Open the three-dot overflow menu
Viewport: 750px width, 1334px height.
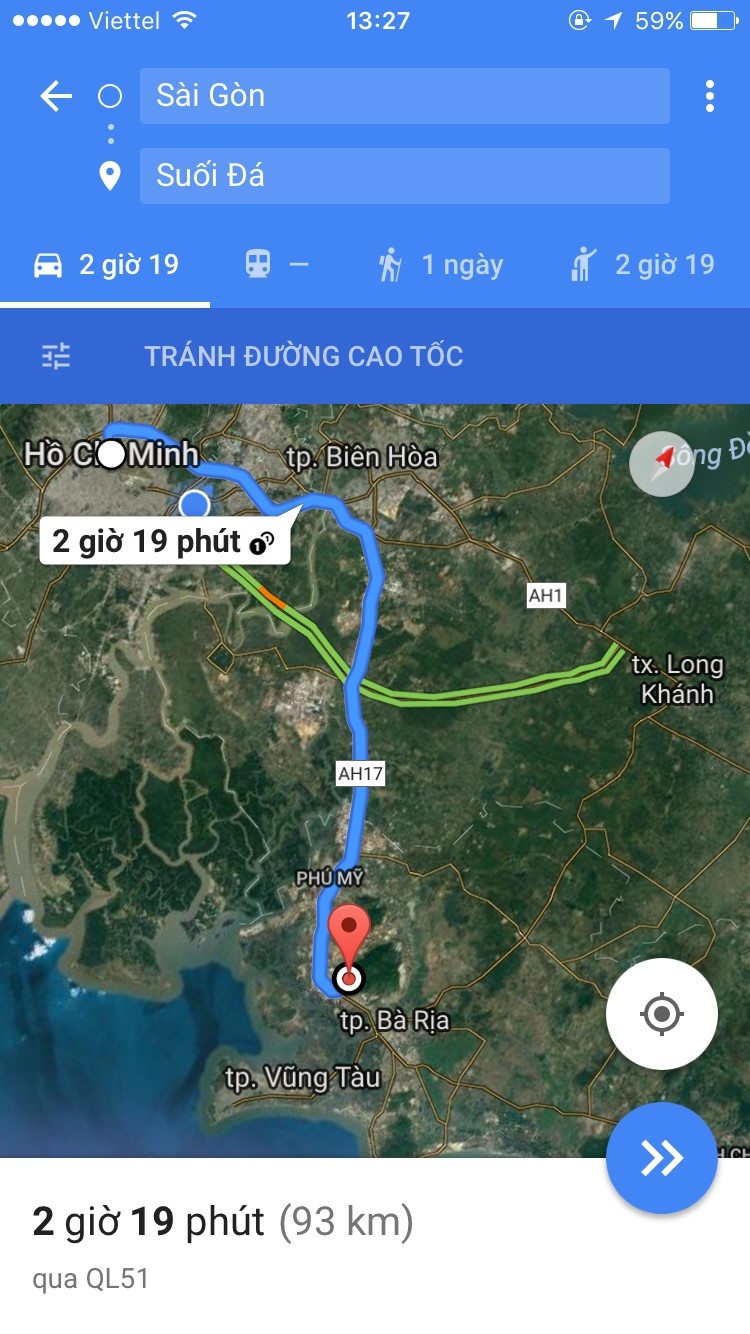tap(709, 96)
